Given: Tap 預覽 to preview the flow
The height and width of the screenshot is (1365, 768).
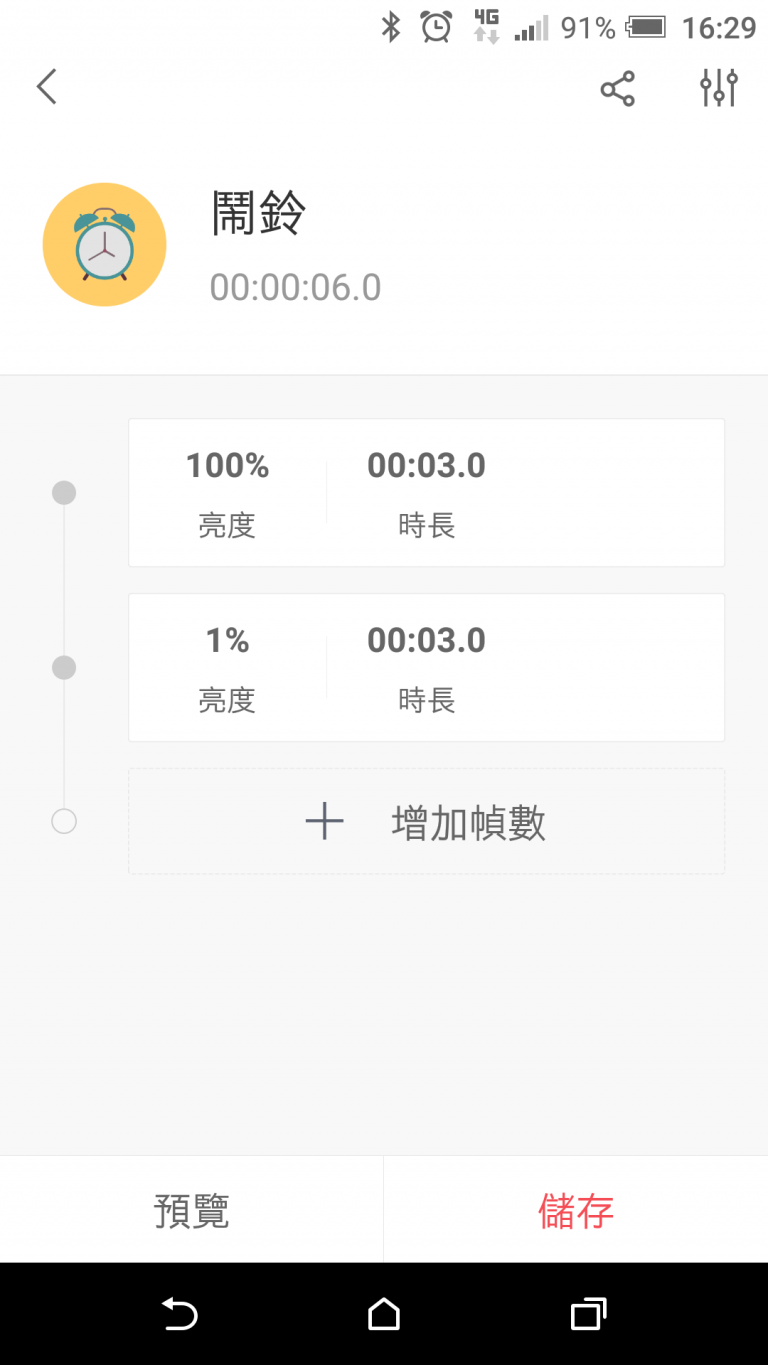Looking at the screenshot, I should coord(191,1210).
